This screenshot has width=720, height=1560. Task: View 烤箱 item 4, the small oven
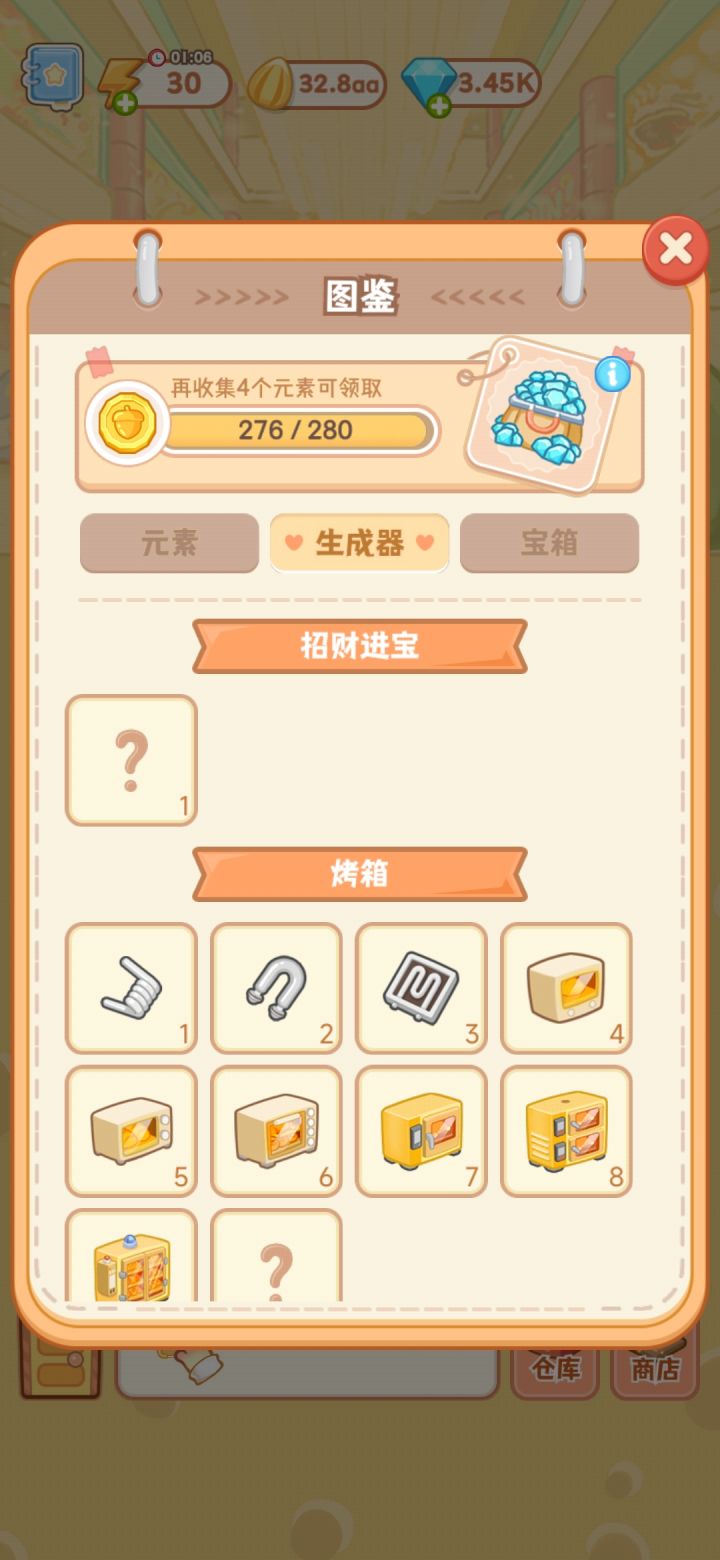(x=566, y=988)
